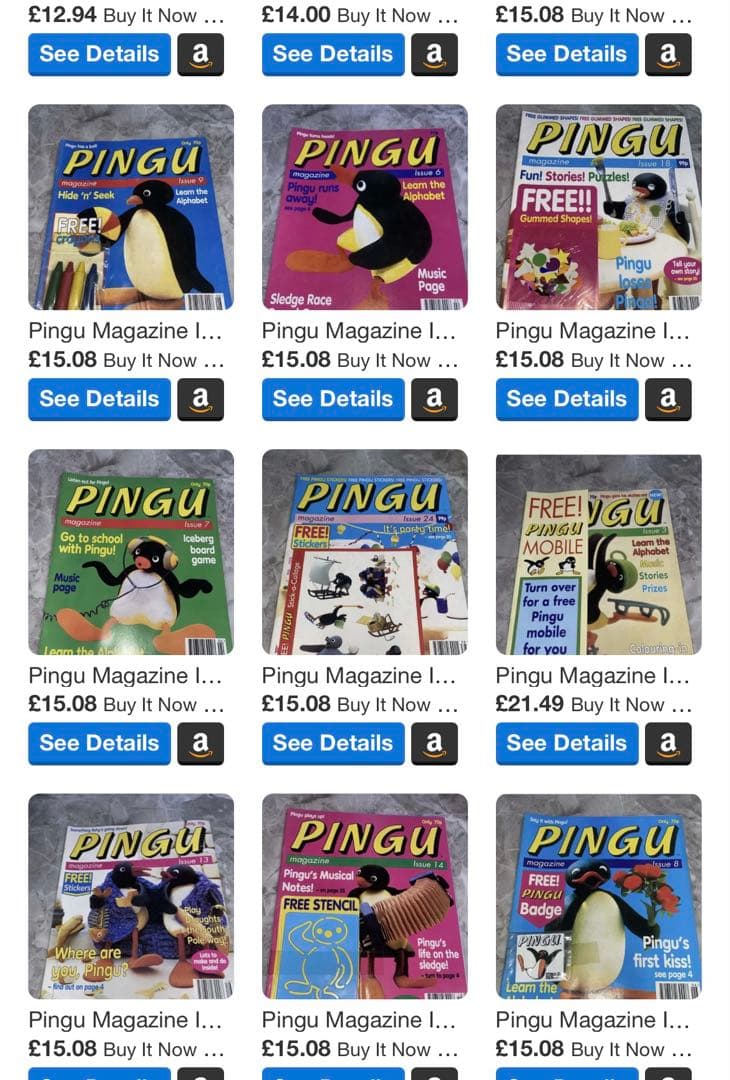Open See Details for the Issue 18 magazine

566,399
